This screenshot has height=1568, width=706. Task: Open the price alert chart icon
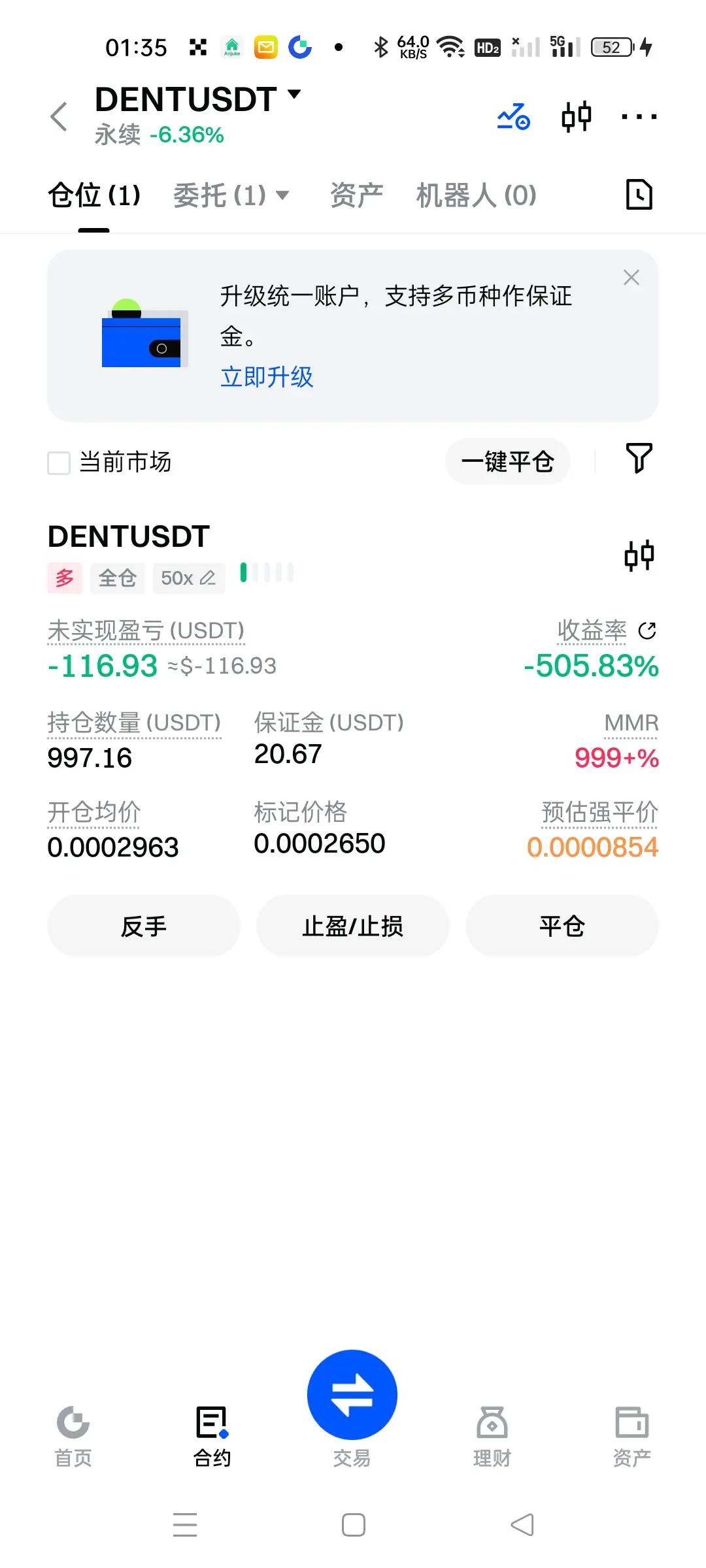513,117
